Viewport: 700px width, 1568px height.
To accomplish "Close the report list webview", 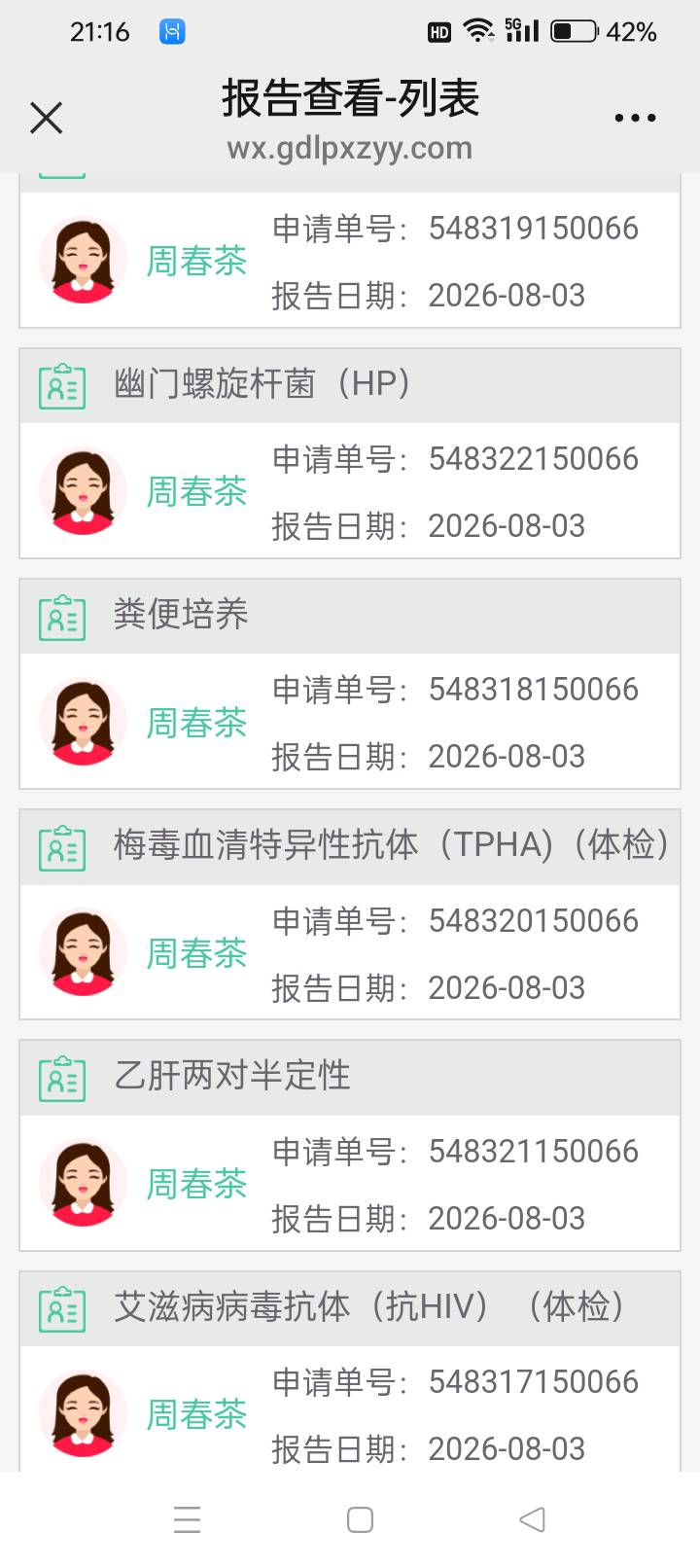I will pos(46,118).
